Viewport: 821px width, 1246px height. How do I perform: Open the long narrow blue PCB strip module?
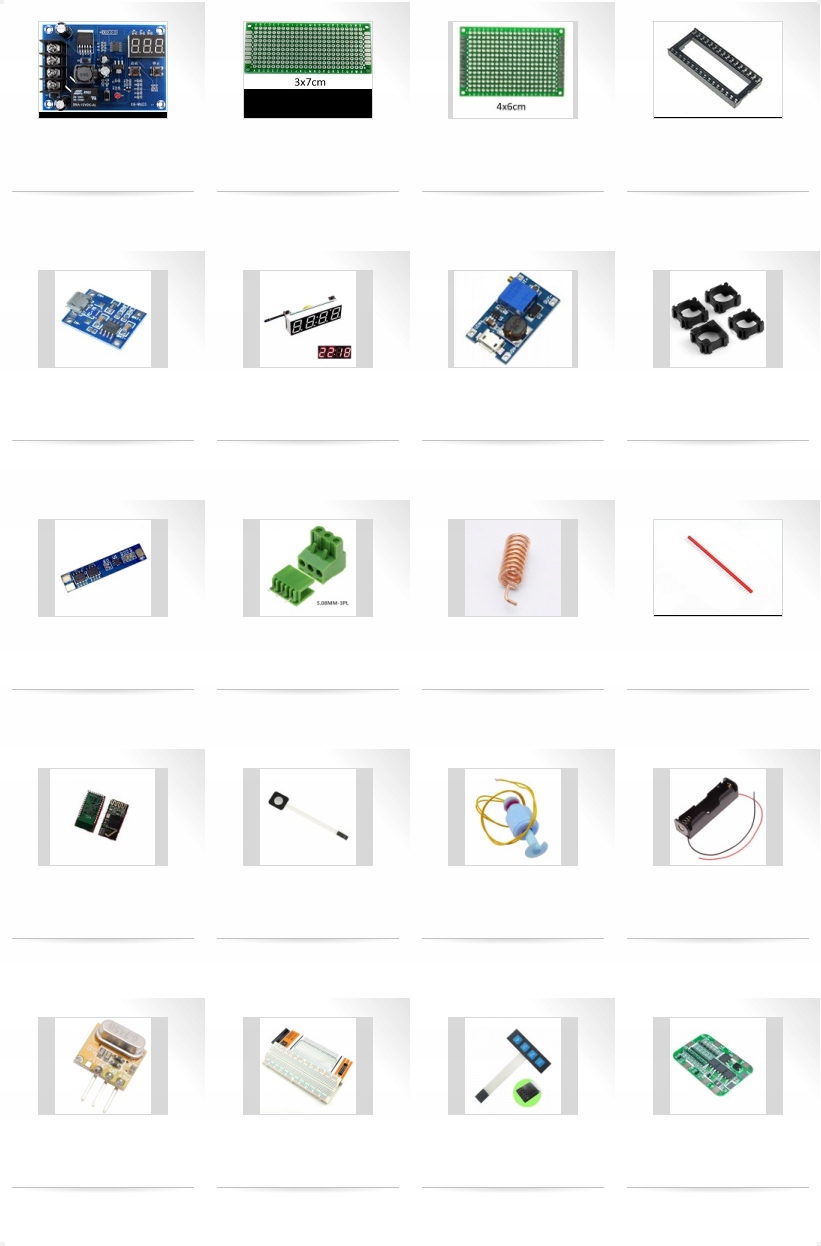tap(103, 567)
